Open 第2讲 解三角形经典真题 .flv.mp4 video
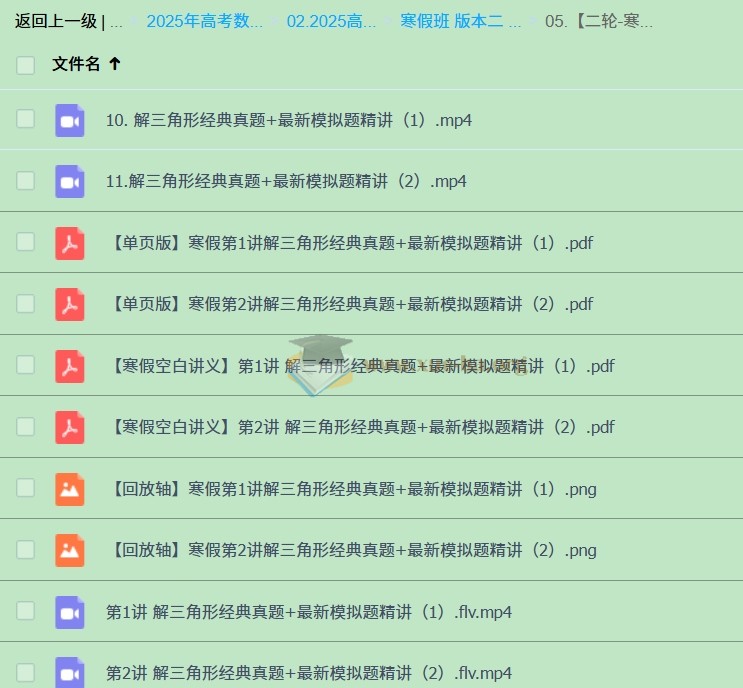The image size is (743, 688). pyautogui.click(x=308, y=672)
